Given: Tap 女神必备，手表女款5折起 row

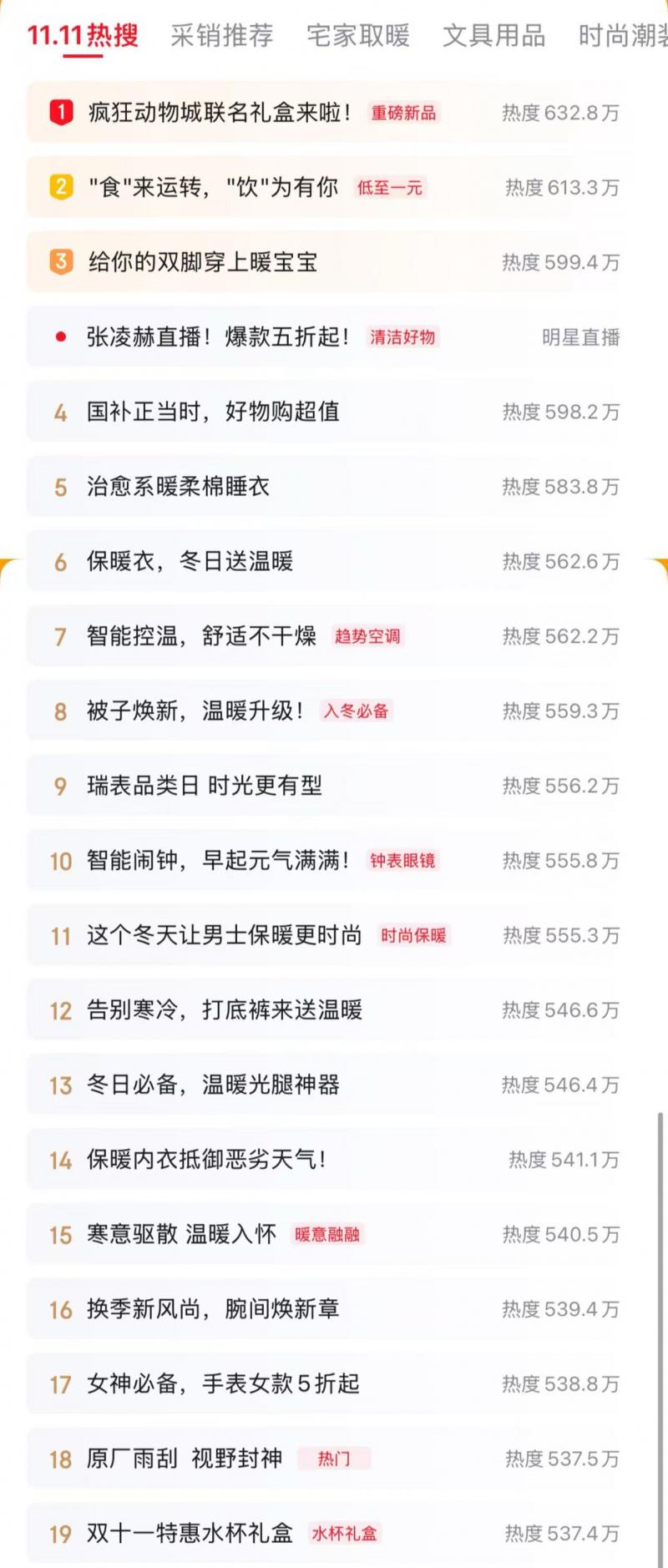Looking at the screenshot, I should tap(223, 1384).
